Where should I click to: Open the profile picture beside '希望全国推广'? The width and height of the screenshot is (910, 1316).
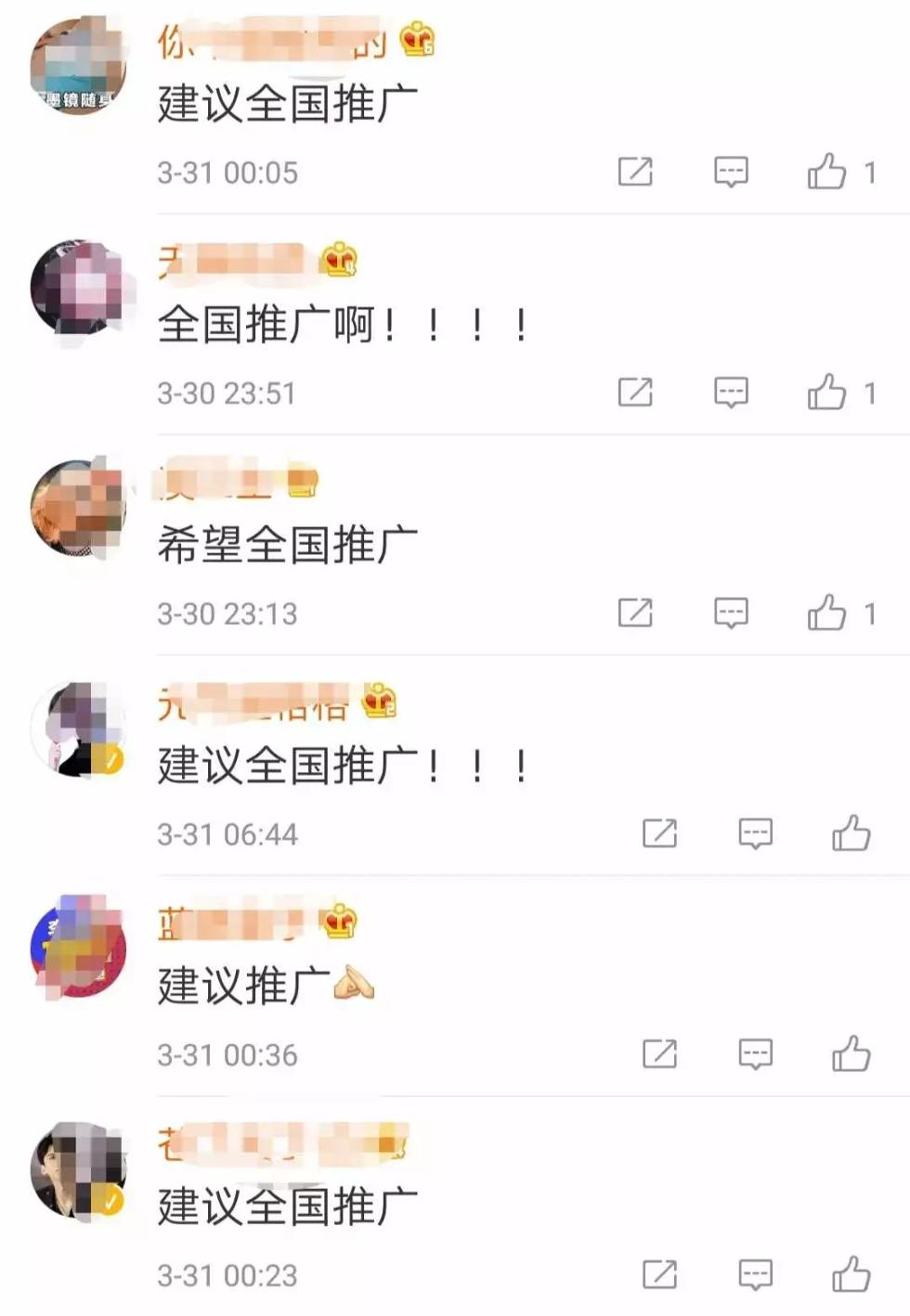[x=78, y=509]
